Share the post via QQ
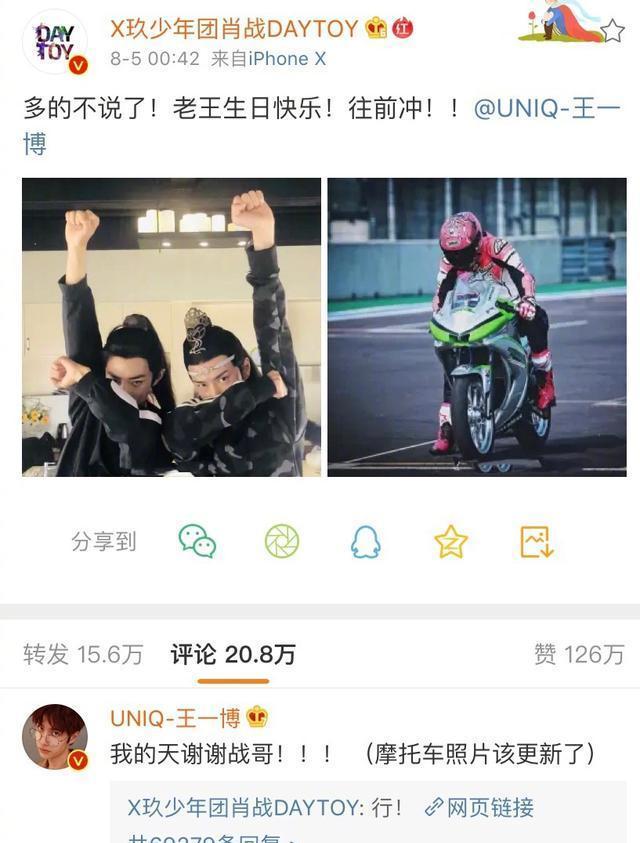 click(366, 541)
